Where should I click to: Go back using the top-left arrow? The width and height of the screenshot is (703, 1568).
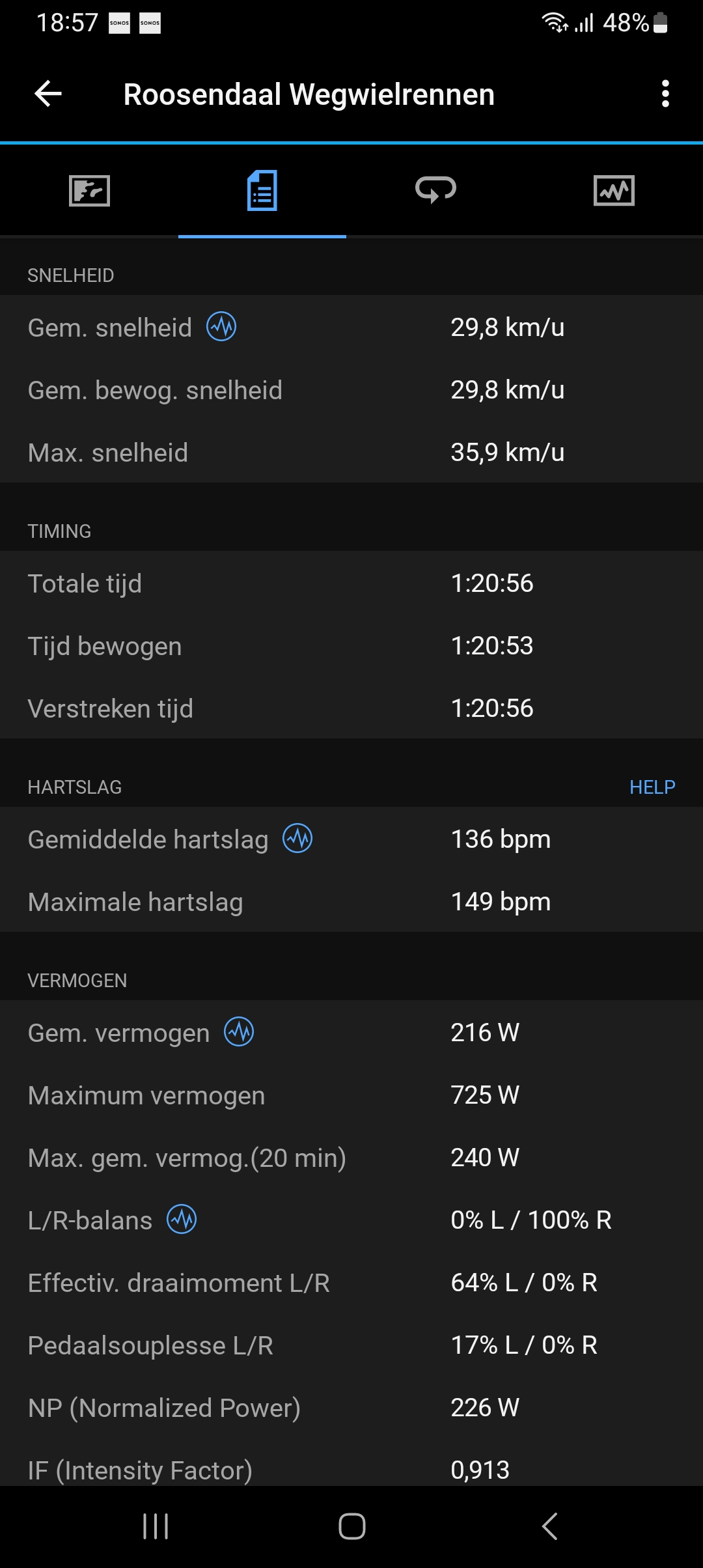coord(48,94)
